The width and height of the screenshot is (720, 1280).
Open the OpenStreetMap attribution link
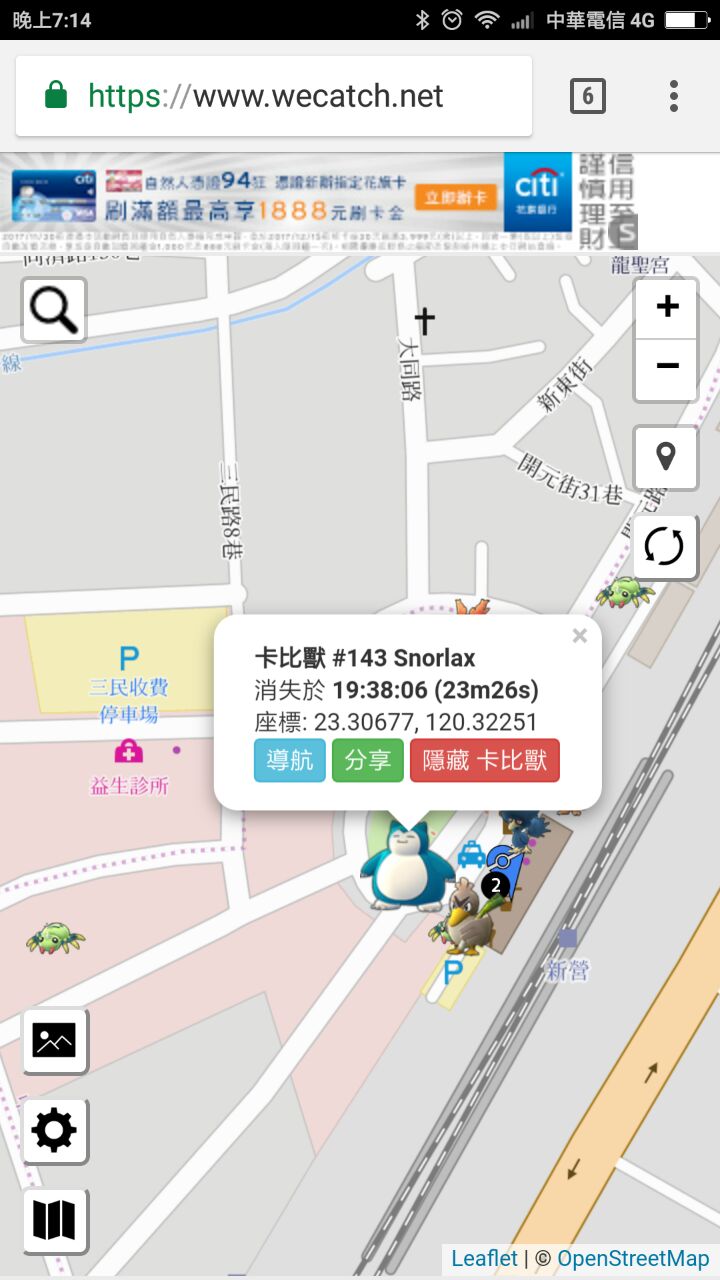[x=633, y=1259]
